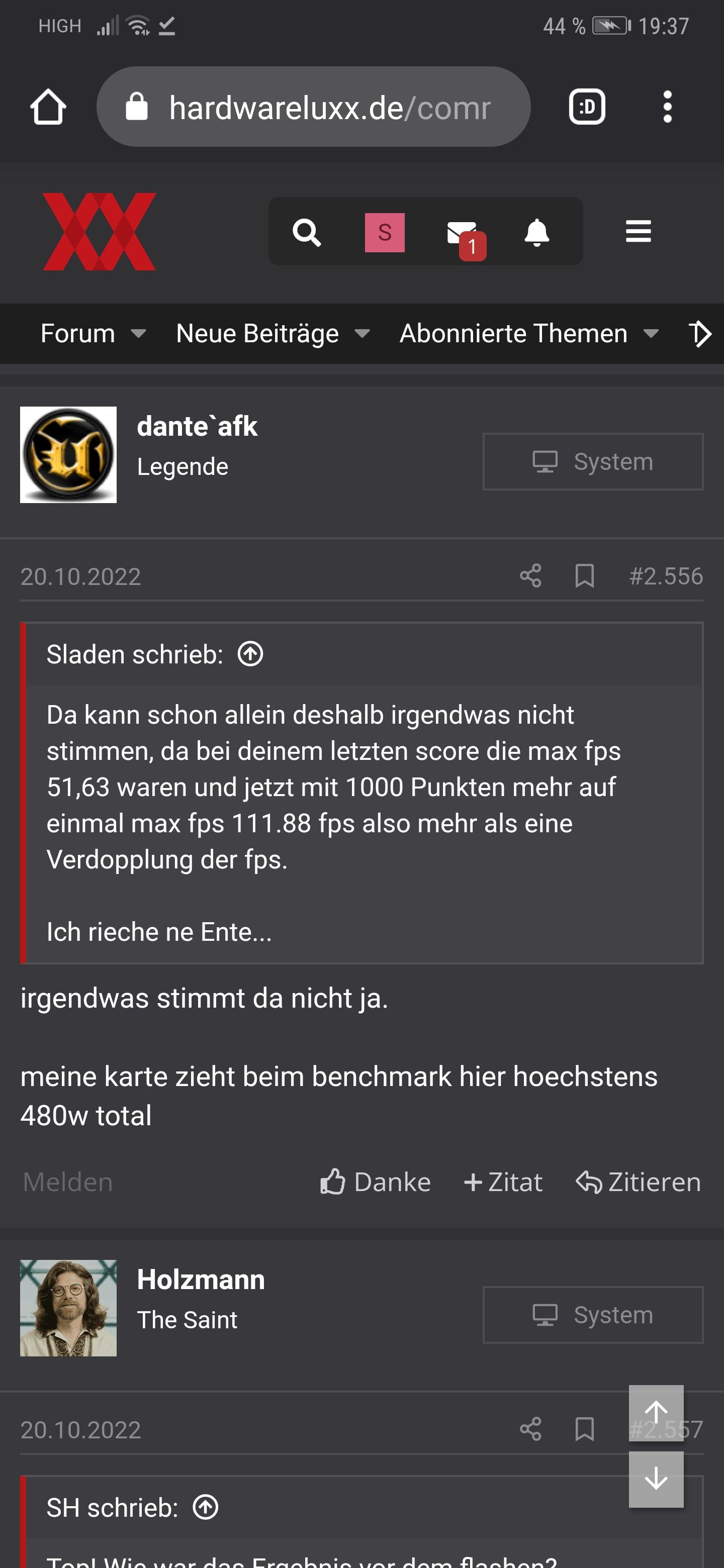Jump to page bottom with down arrow
This screenshot has width=724, height=1568.
(656, 1479)
